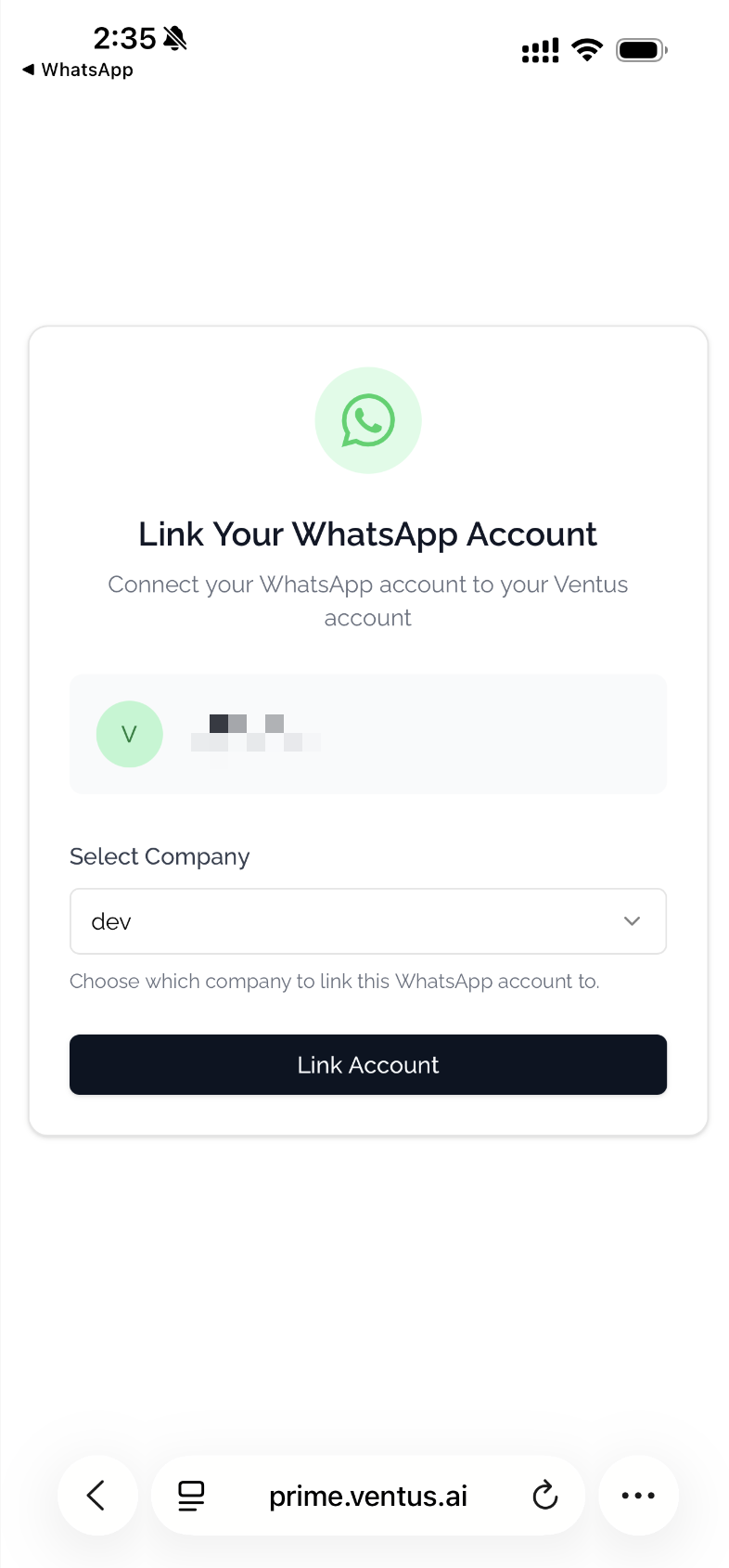Tap the Link Account button

368,1064
